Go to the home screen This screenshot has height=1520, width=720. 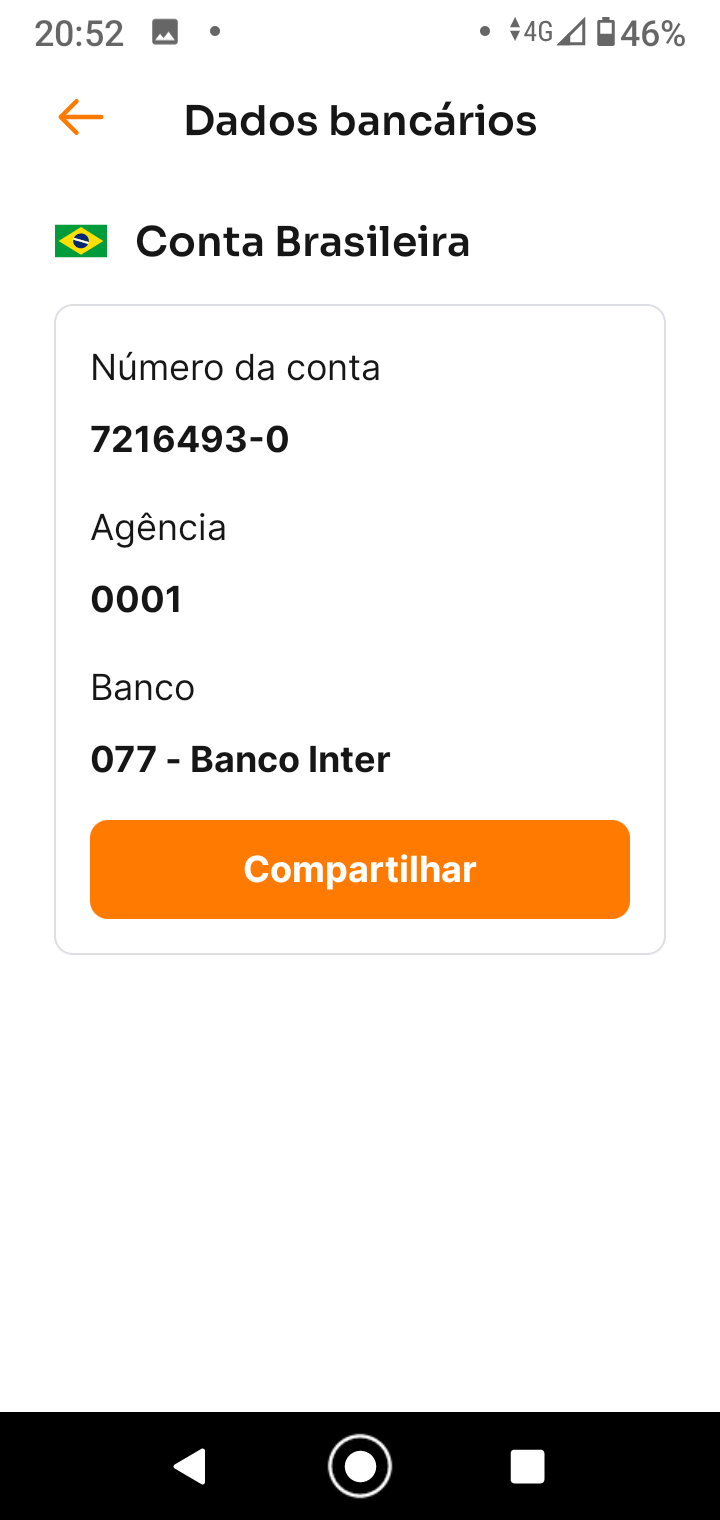coord(360,1466)
